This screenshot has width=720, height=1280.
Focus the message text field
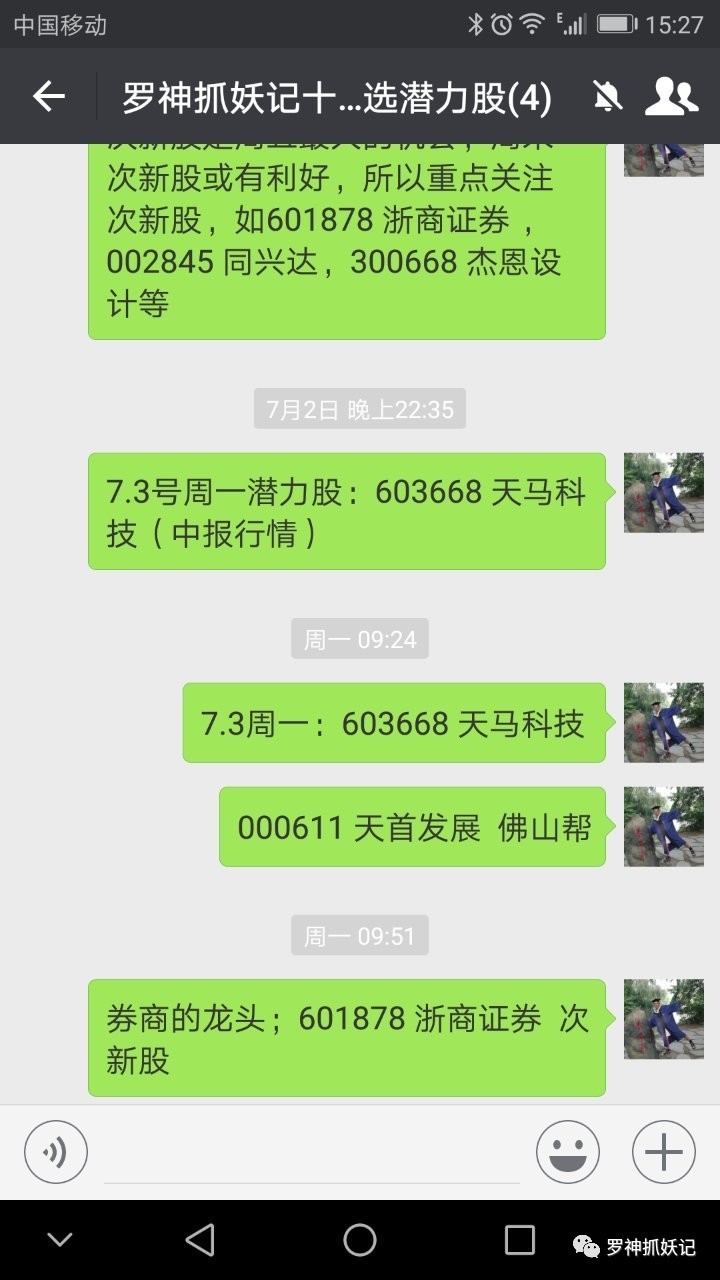(x=312, y=1152)
